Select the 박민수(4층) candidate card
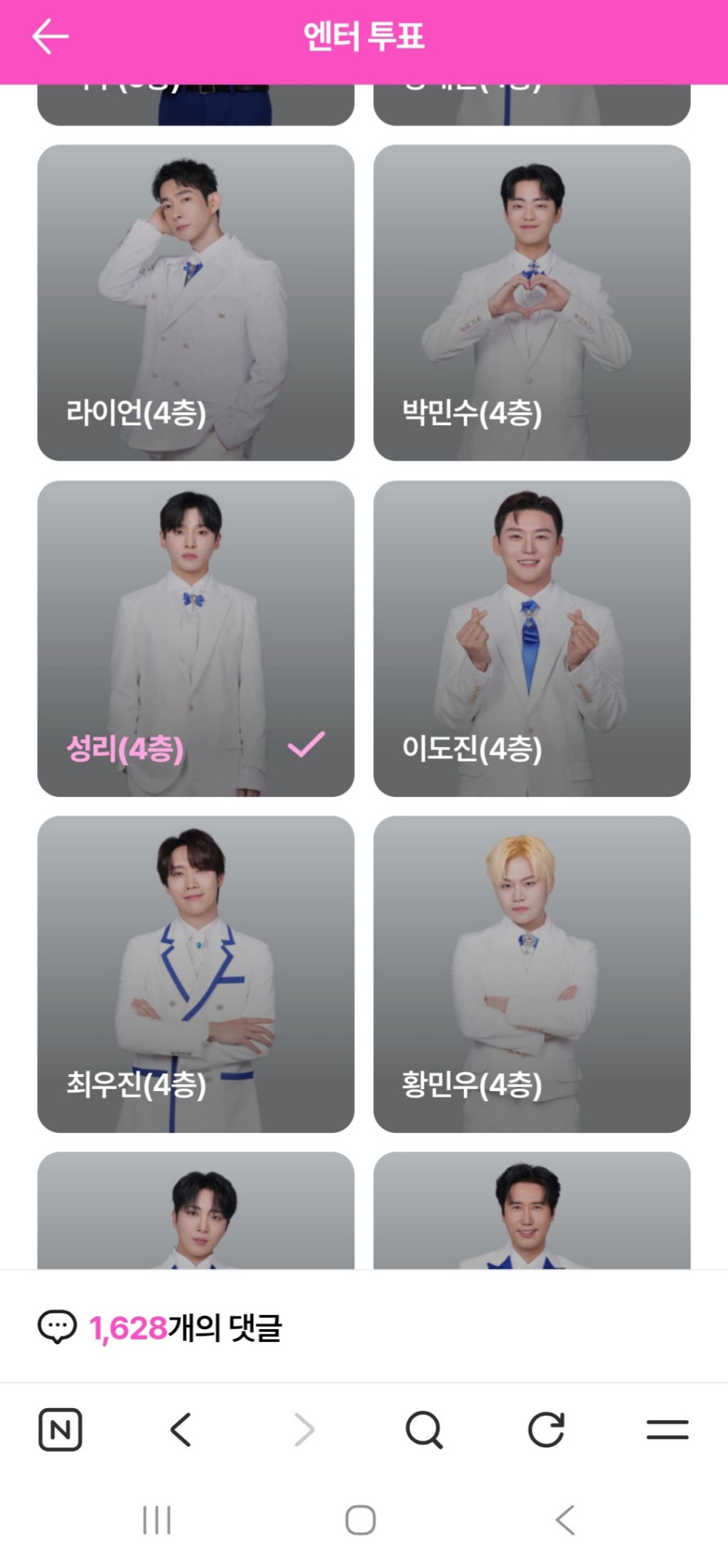 click(x=532, y=303)
